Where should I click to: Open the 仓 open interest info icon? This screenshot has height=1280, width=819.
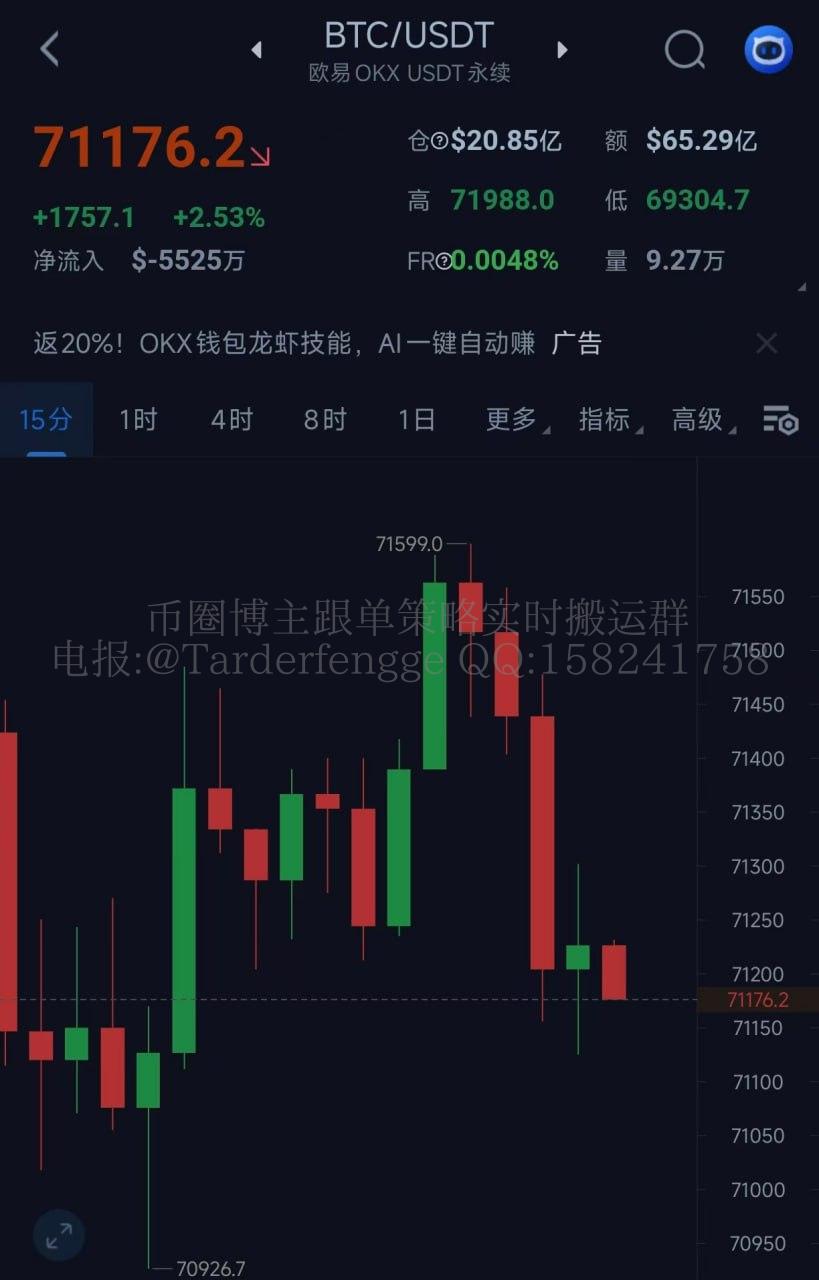pos(439,141)
